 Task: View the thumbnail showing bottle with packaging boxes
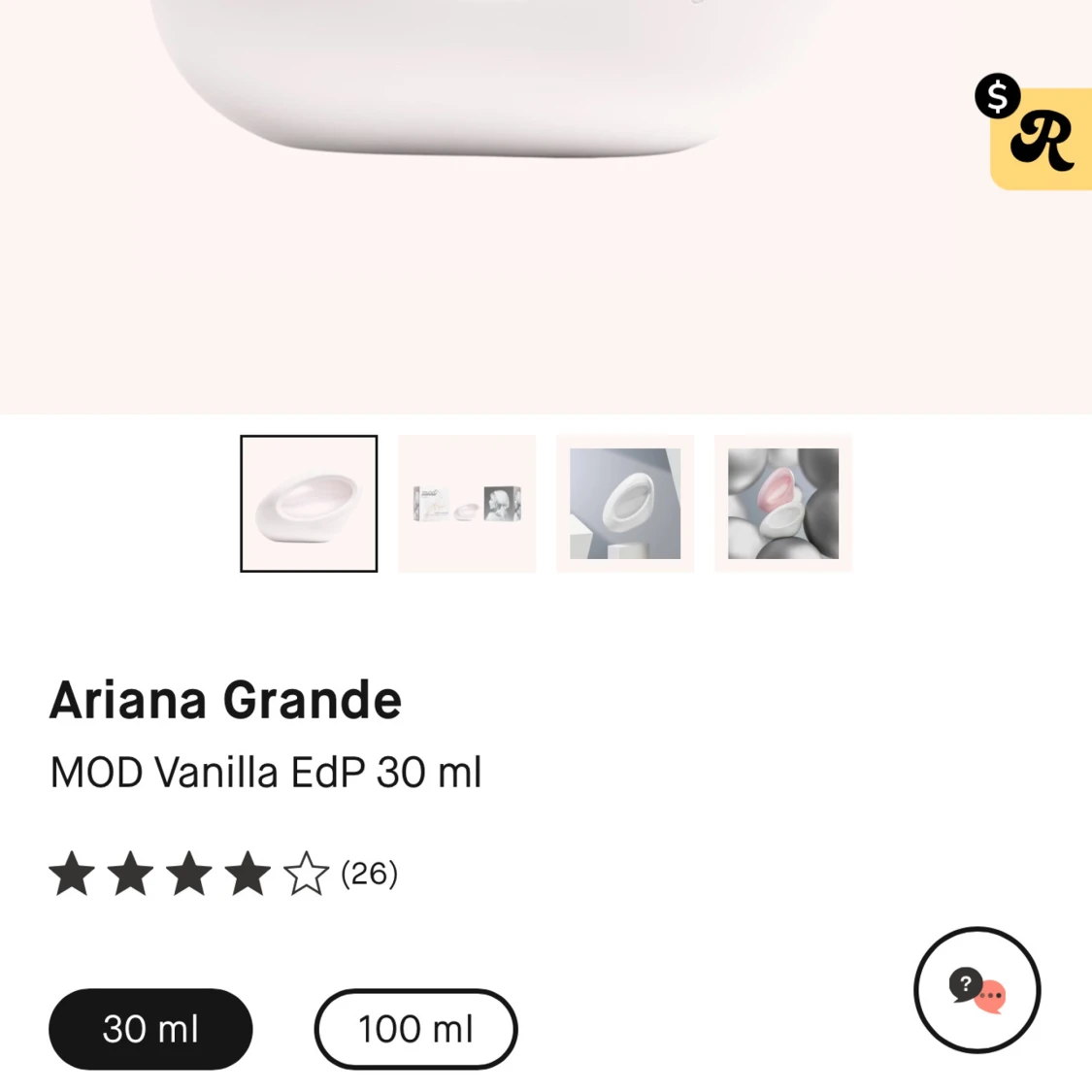[467, 504]
